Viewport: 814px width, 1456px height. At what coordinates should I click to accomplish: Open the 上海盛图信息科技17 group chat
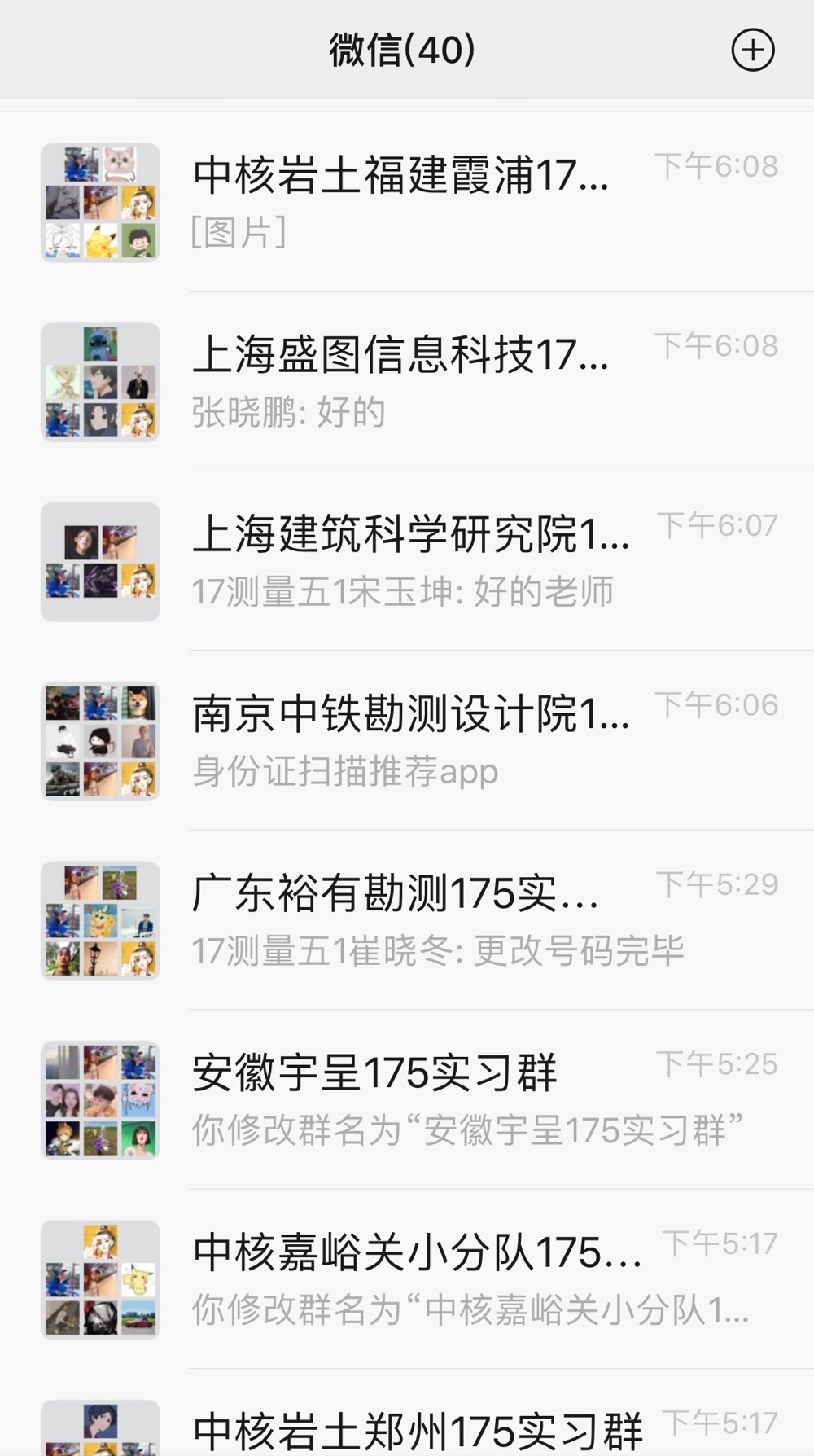pos(407,381)
